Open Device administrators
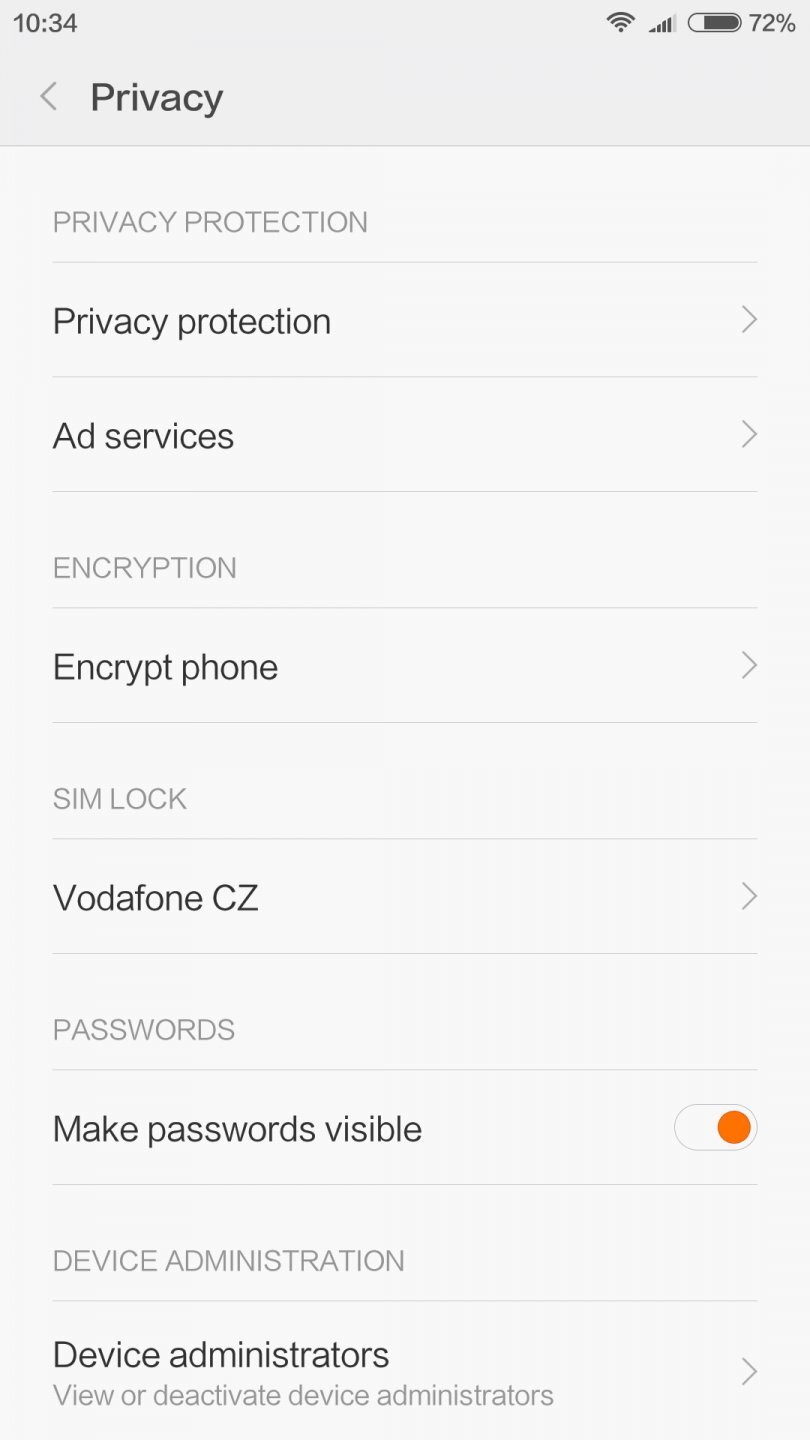Viewport: 810px width, 1440px height. pyautogui.click(x=404, y=1372)
